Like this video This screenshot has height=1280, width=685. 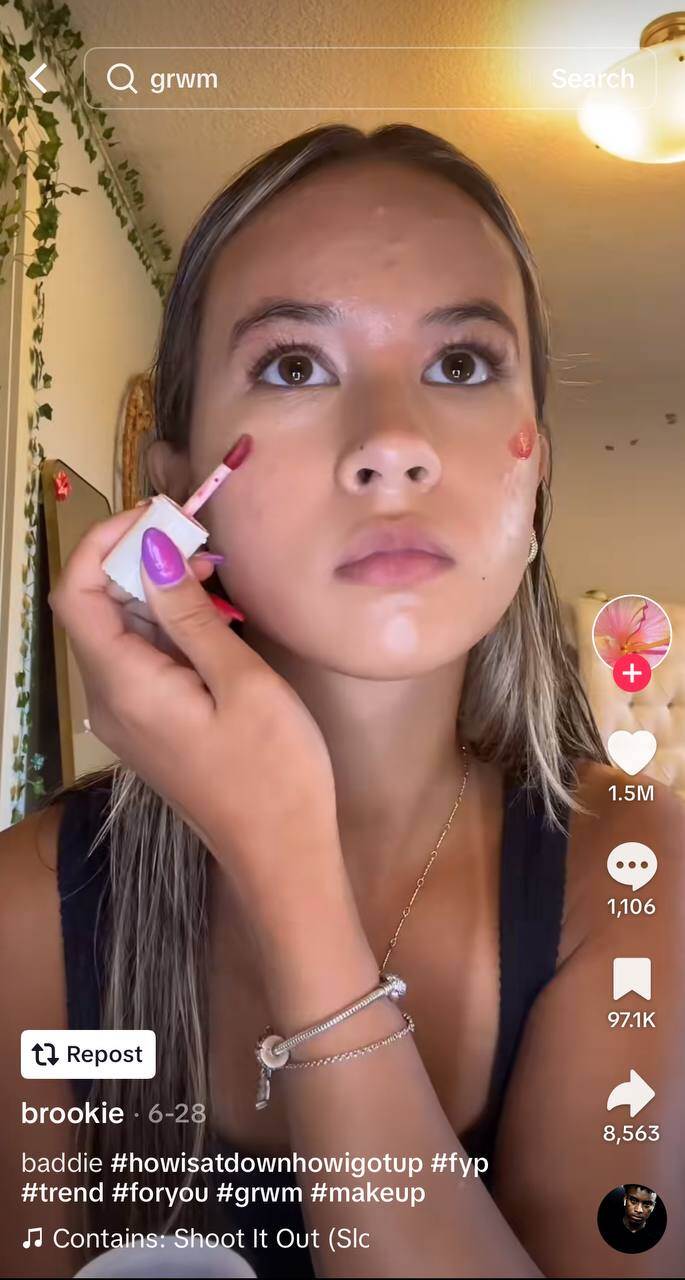(x=631, y=752)
